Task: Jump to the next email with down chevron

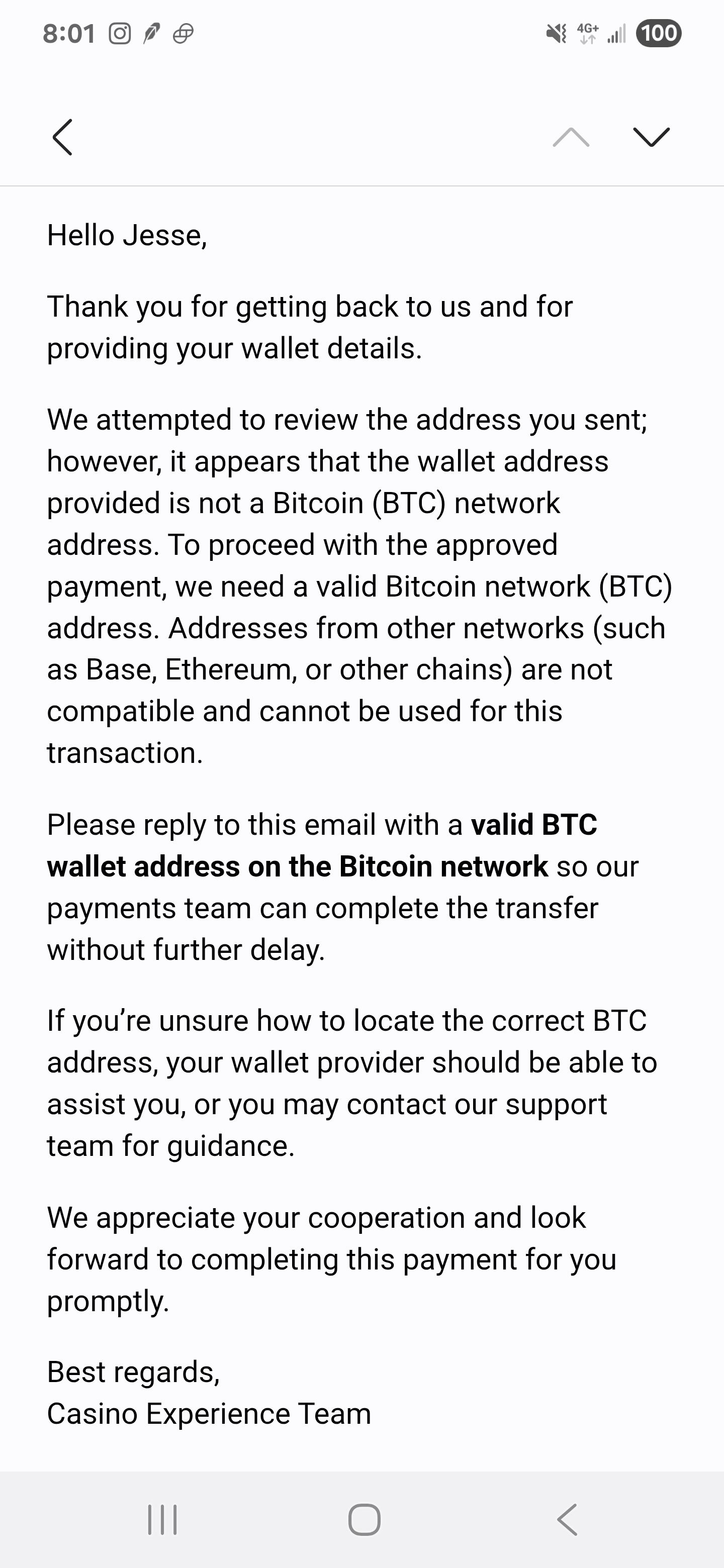Action: [x=651, y=137]
